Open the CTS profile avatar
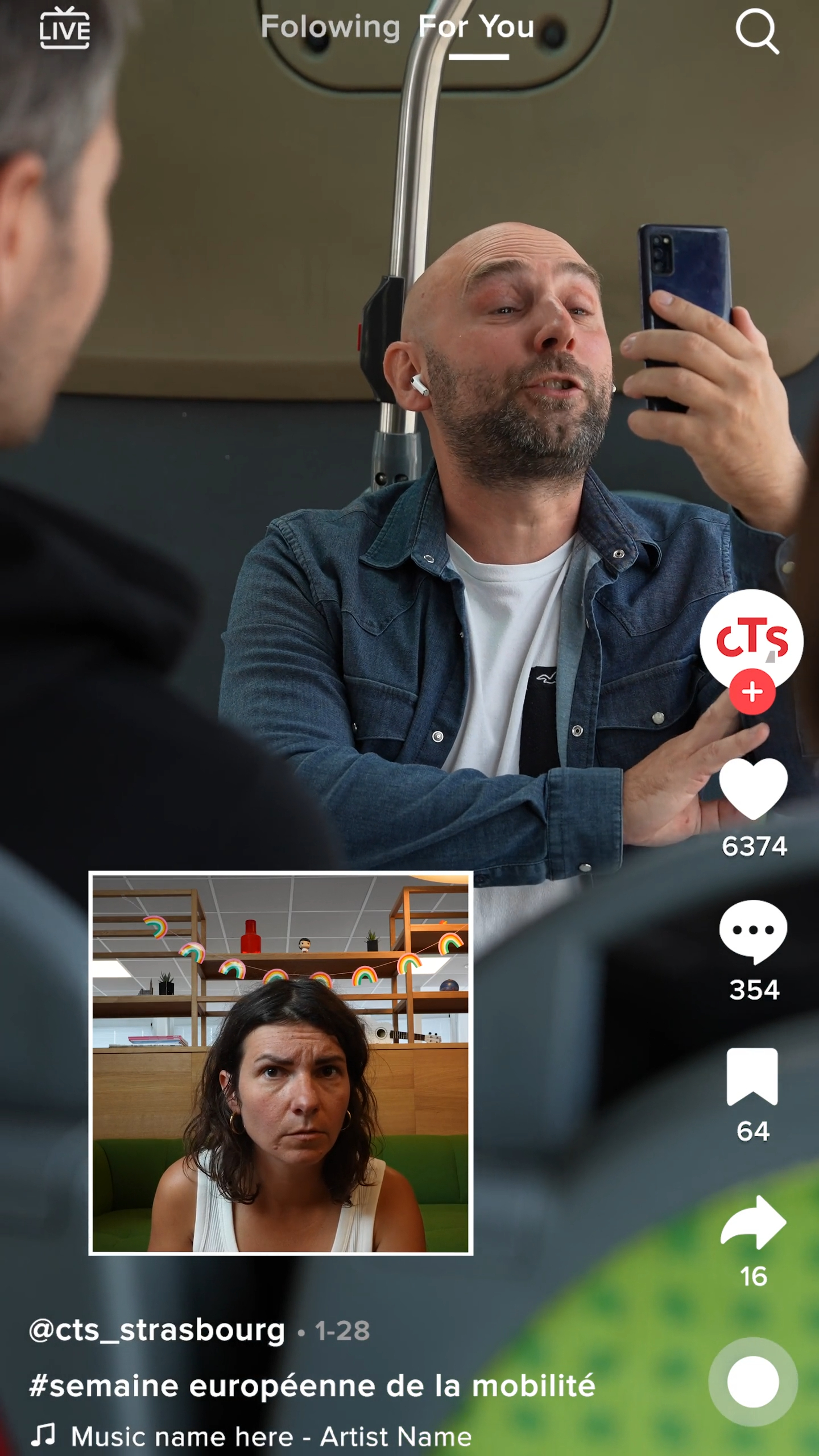The width and height of the screenshot is (819, 1456). (751, 640)
